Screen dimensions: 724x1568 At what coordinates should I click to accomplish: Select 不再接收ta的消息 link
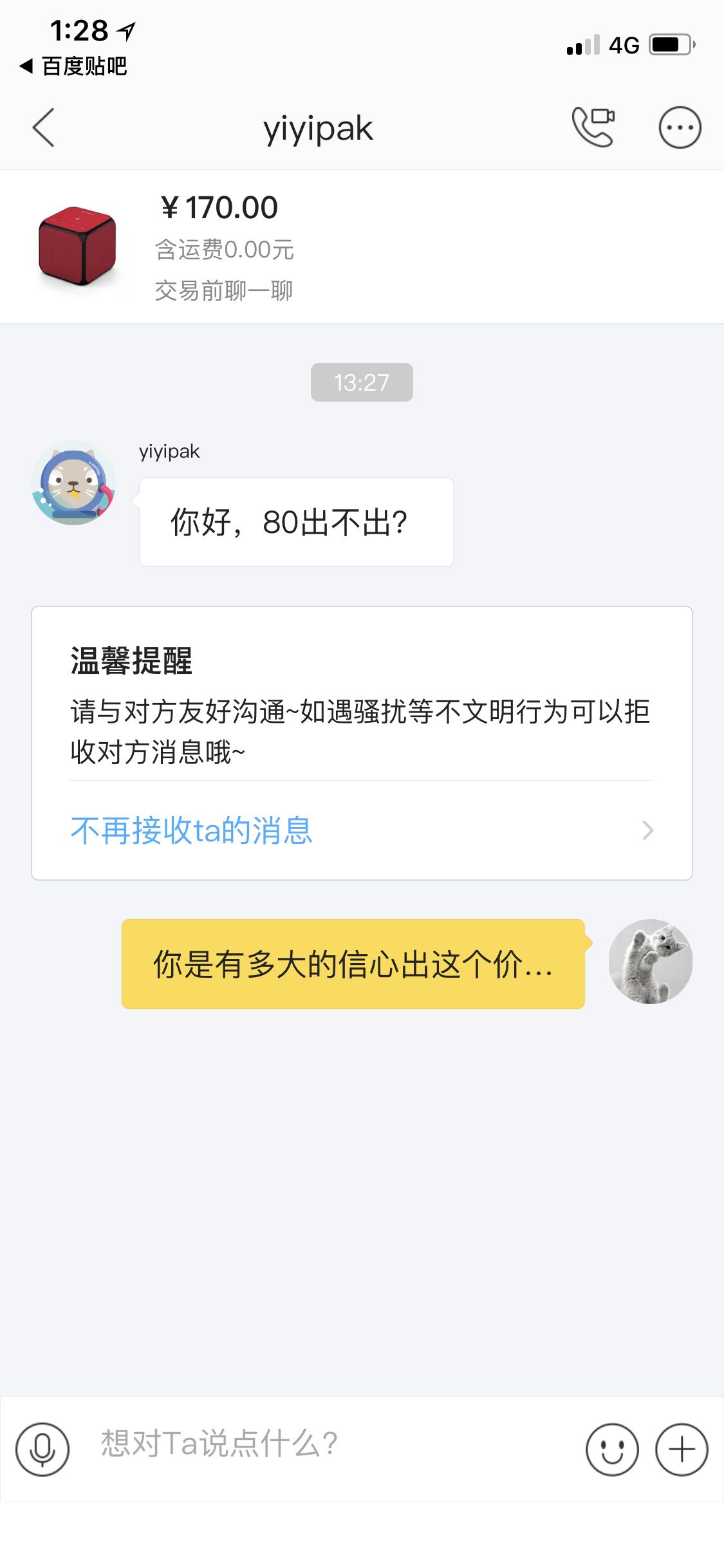(191, 830)
